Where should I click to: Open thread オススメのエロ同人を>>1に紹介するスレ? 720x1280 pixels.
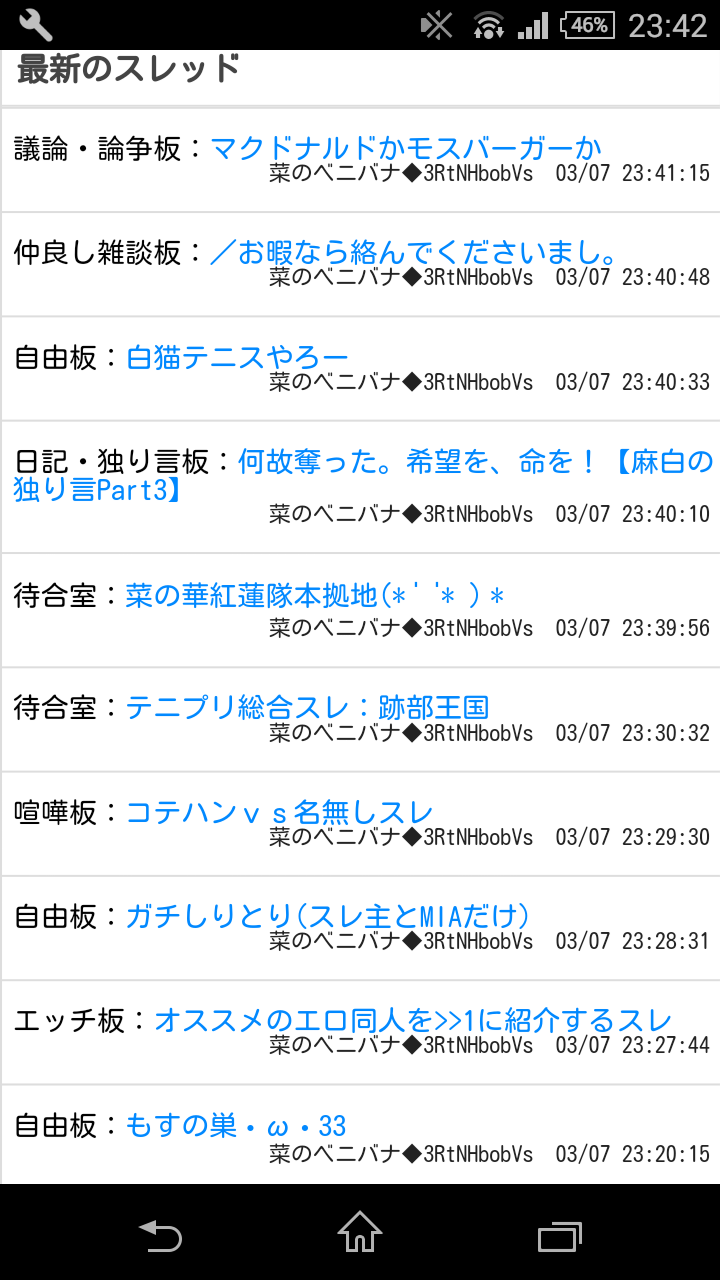(x=413, y=1020)
